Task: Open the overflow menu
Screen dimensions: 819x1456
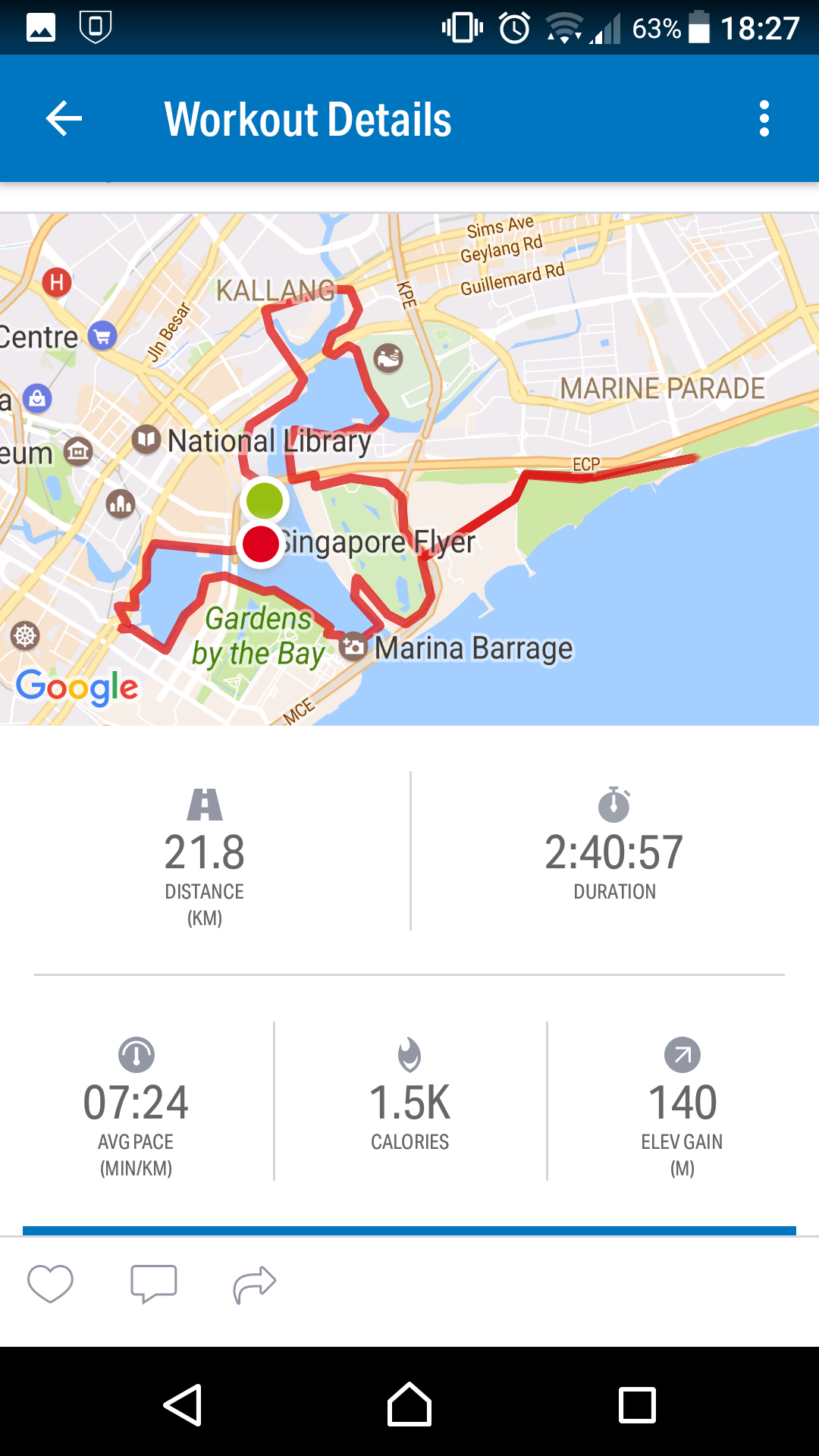Action: click(x=764, y=118)
